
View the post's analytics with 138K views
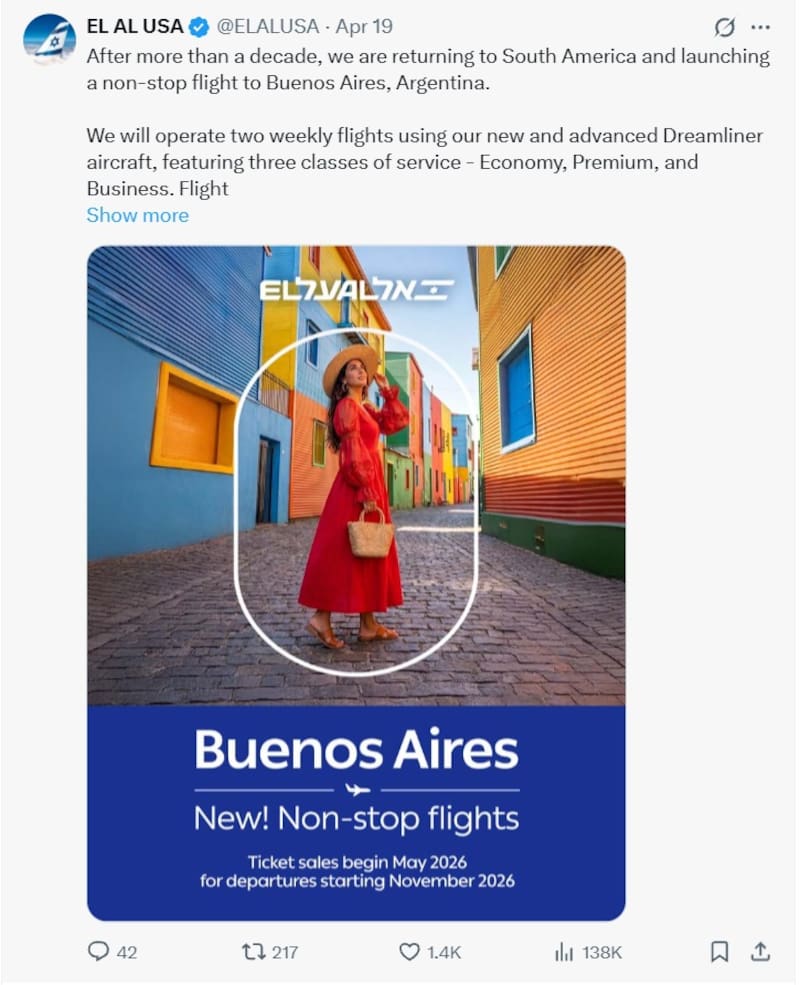click(565, 952)
